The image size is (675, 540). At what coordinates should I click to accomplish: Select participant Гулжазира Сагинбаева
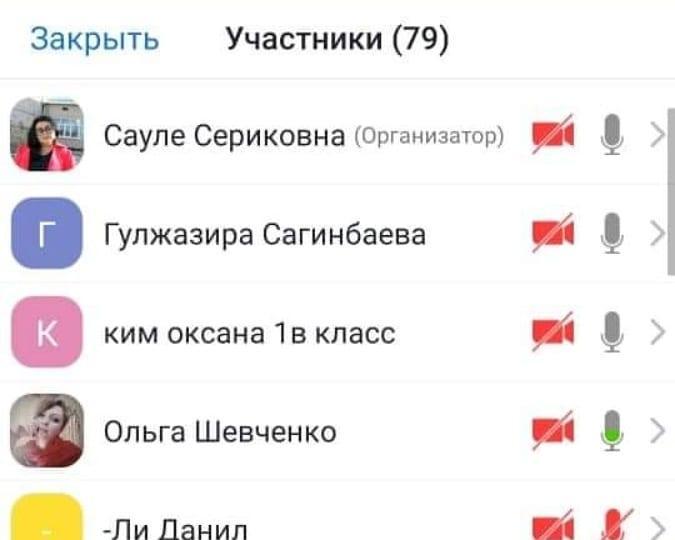(x=265, y=235)
